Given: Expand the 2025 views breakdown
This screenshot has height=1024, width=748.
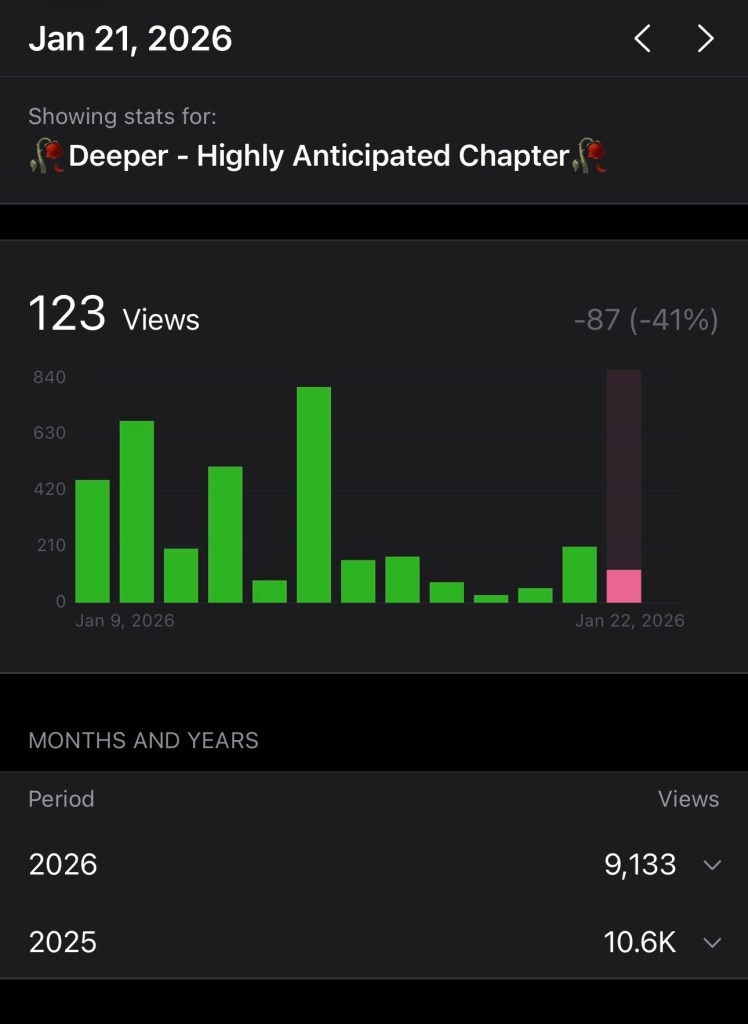Looking at the screenshot, I should 712,942.
